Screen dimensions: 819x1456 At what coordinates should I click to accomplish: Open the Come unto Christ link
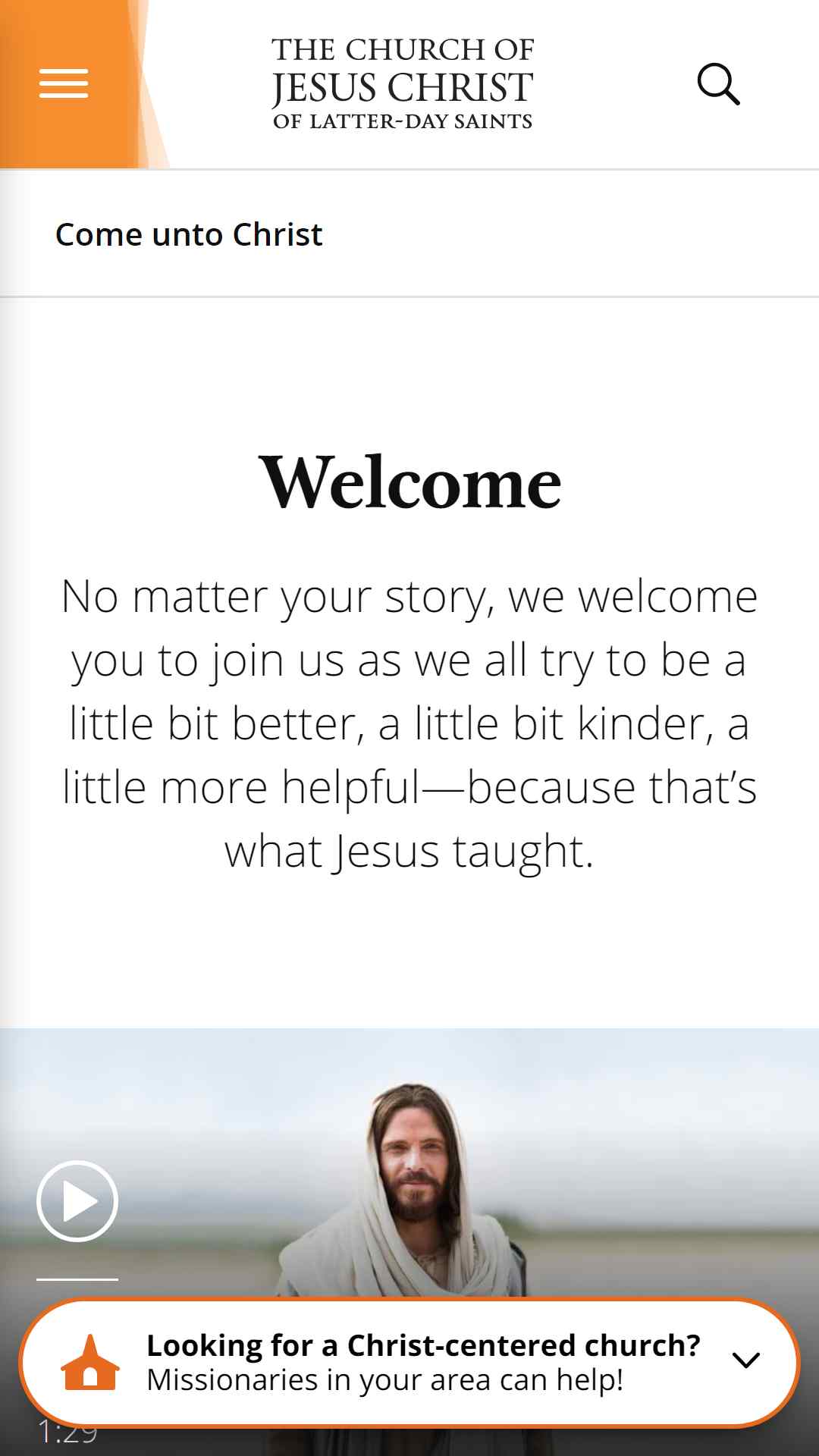189,235
